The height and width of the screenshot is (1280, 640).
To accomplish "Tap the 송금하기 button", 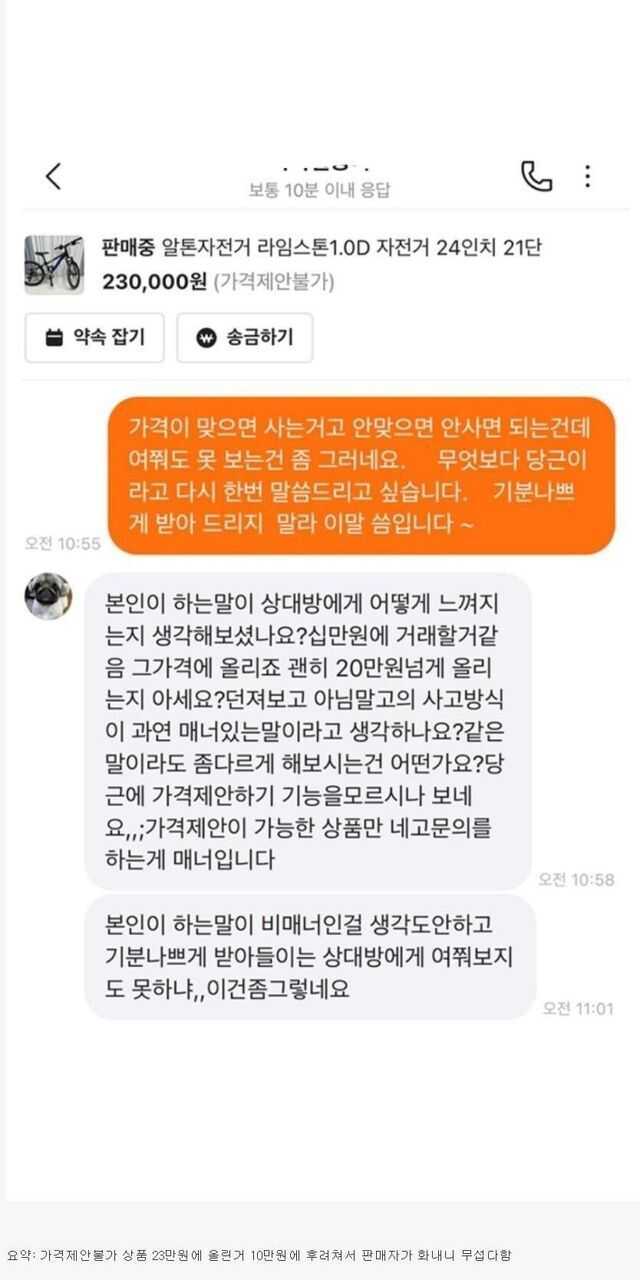I will 244,337.
